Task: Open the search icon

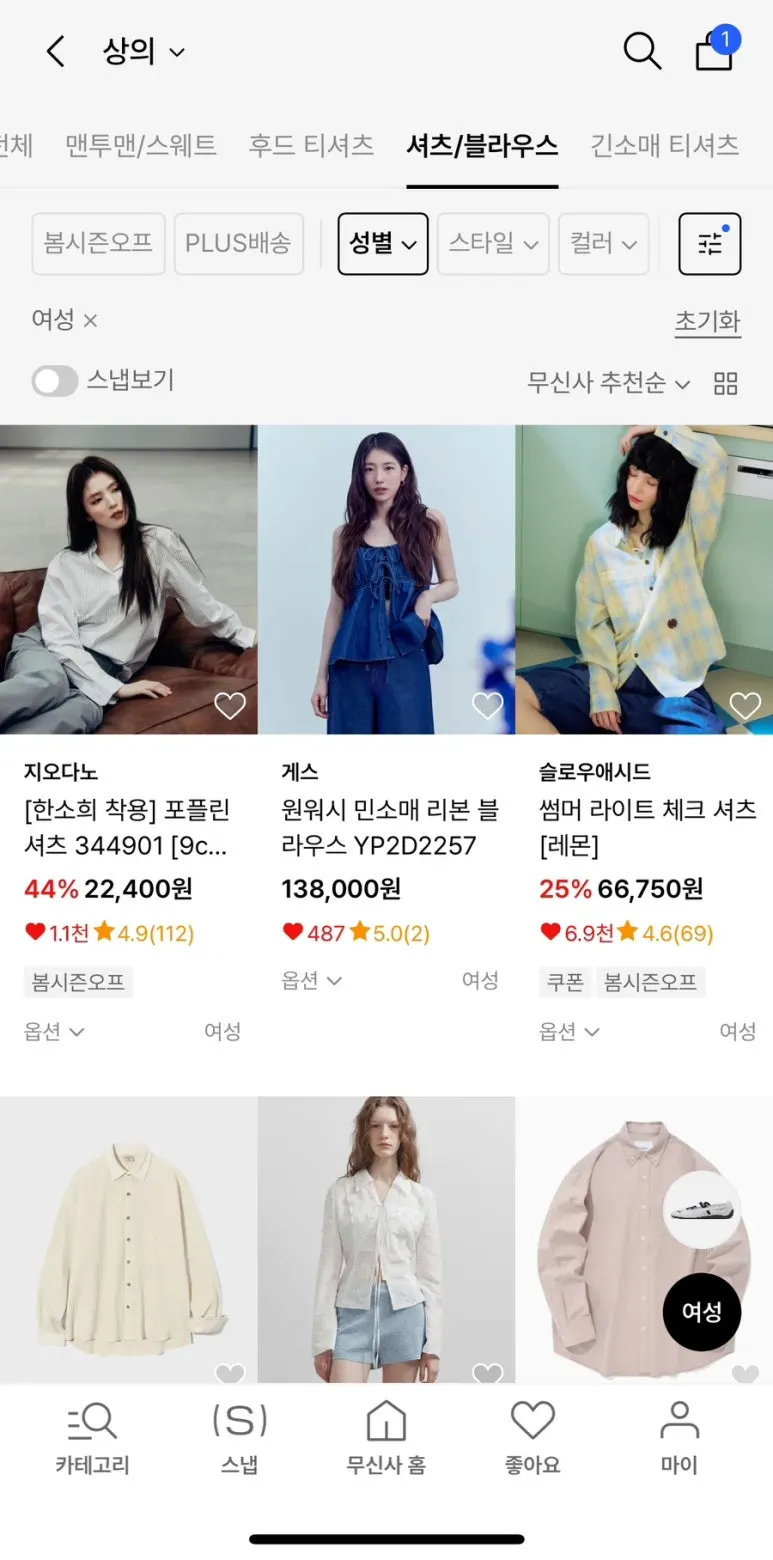Action: (641, 51)
